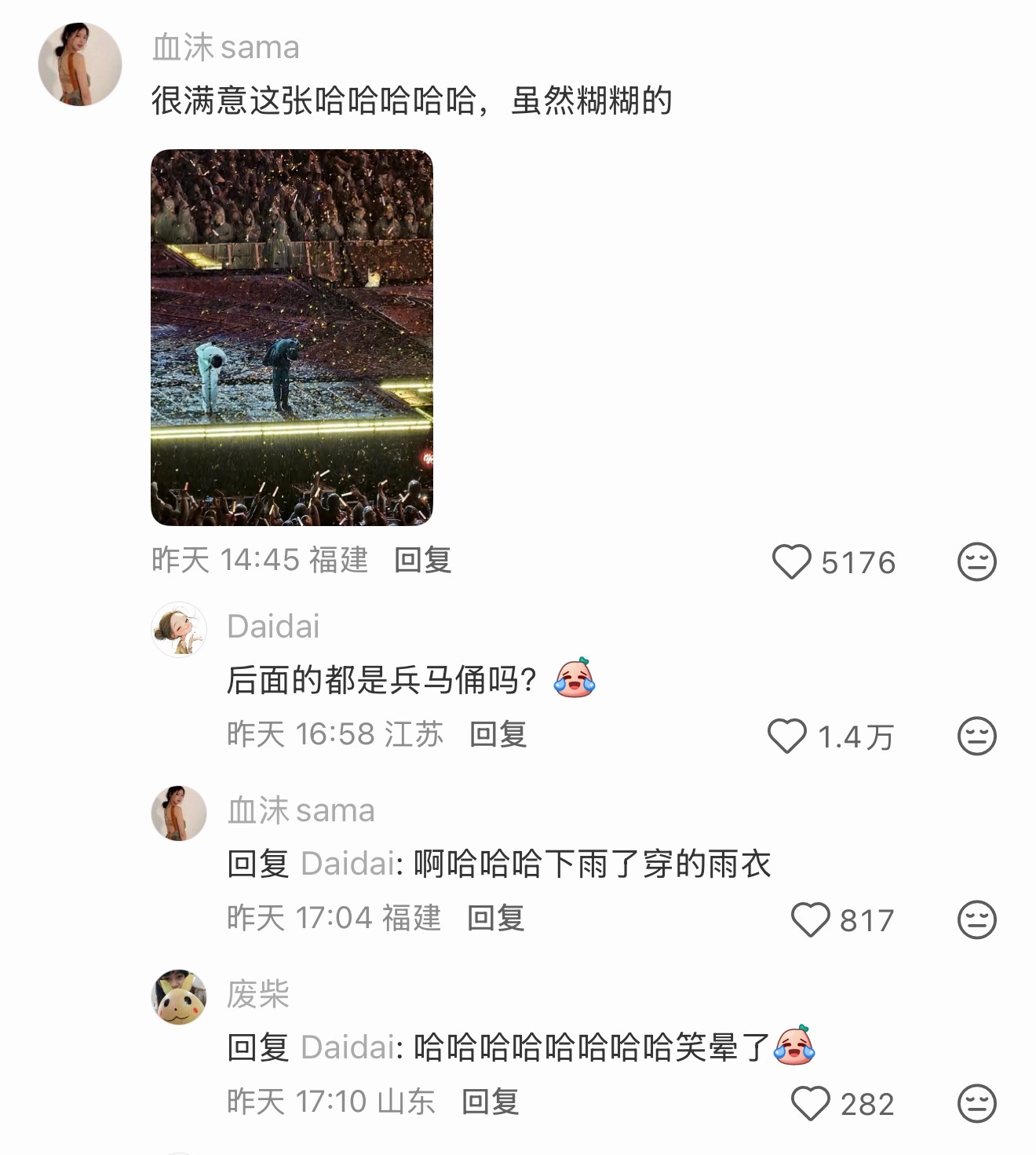The width and height of the screenshot is (1036, 1155).
Task: Click Daidai's cartoon avatar
Action: [180, 628]
